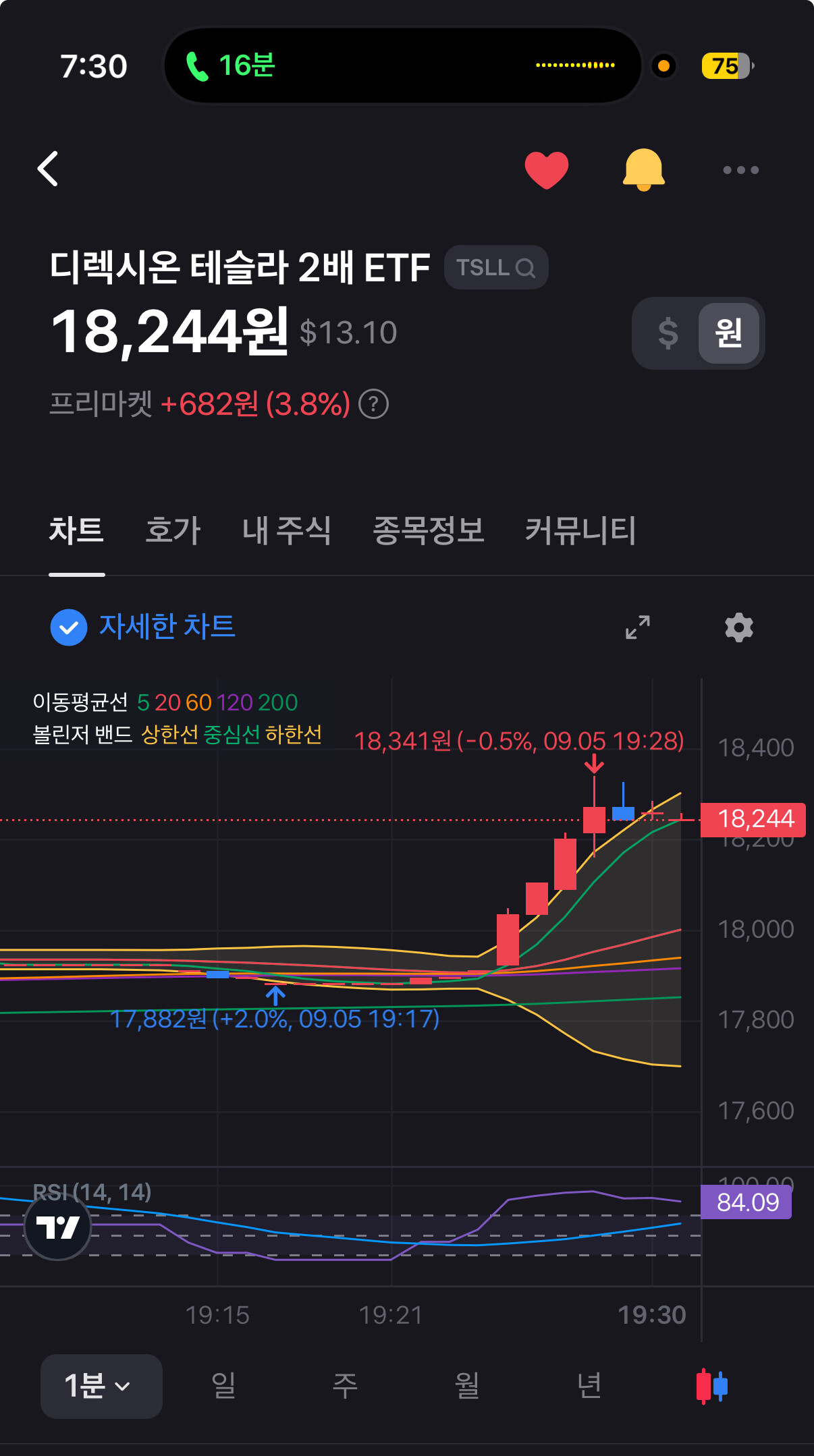Select the 일 daily chart period
Screen dimensions: 814x1456
(223, 1386)
